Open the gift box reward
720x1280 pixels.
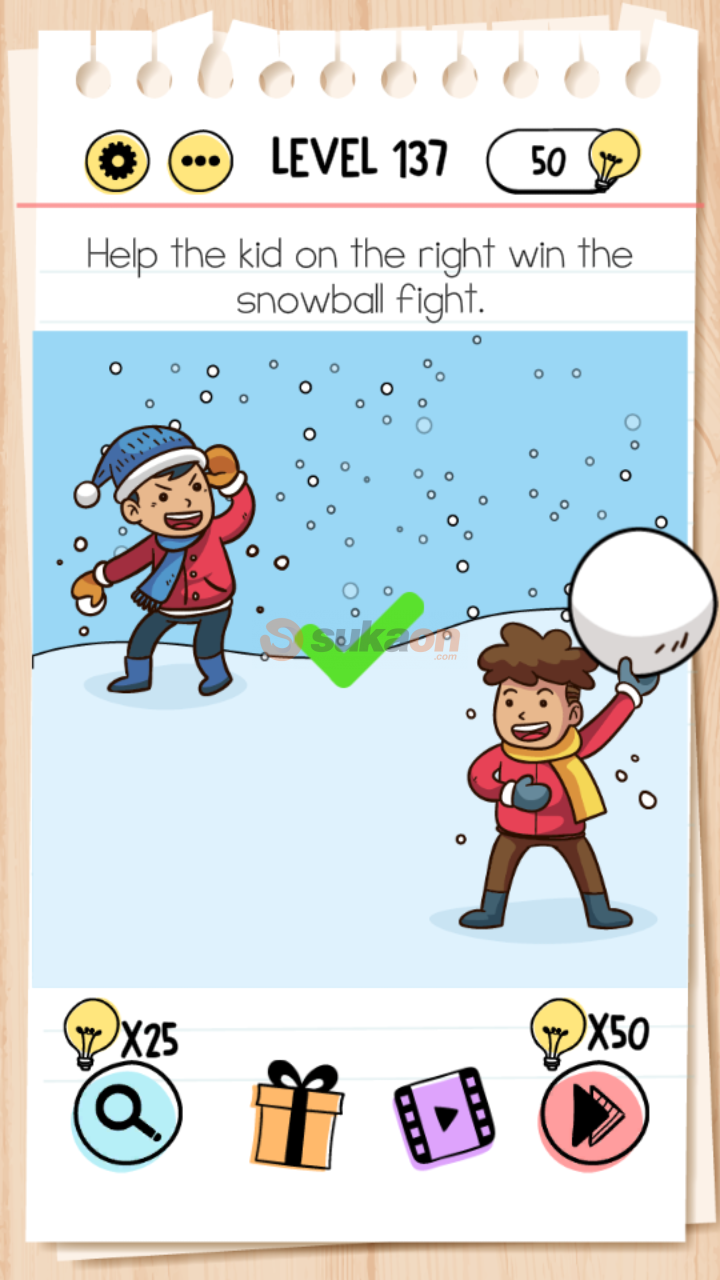[297, 1115]
